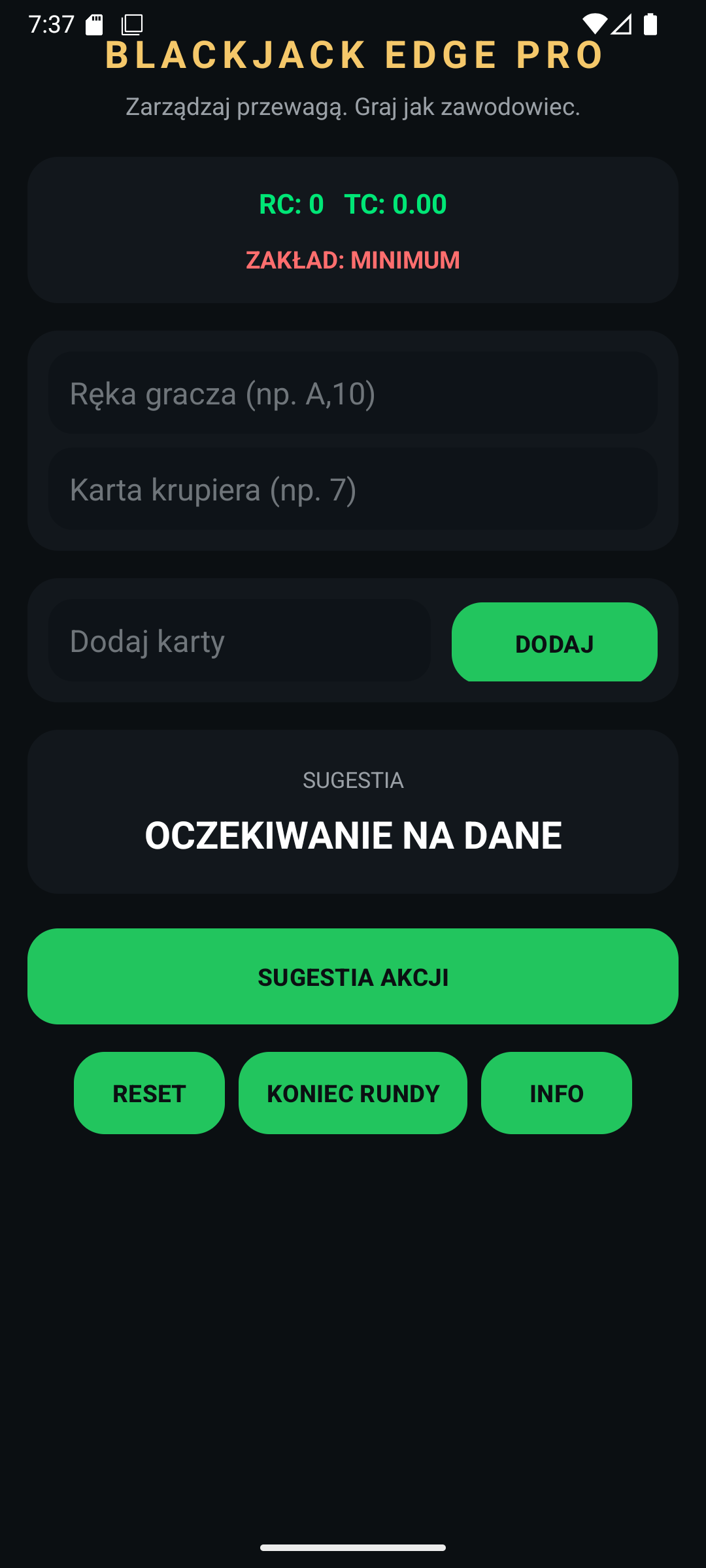Tap the DODAJ button
This screenshot has width=706, height=1568.
554,643
